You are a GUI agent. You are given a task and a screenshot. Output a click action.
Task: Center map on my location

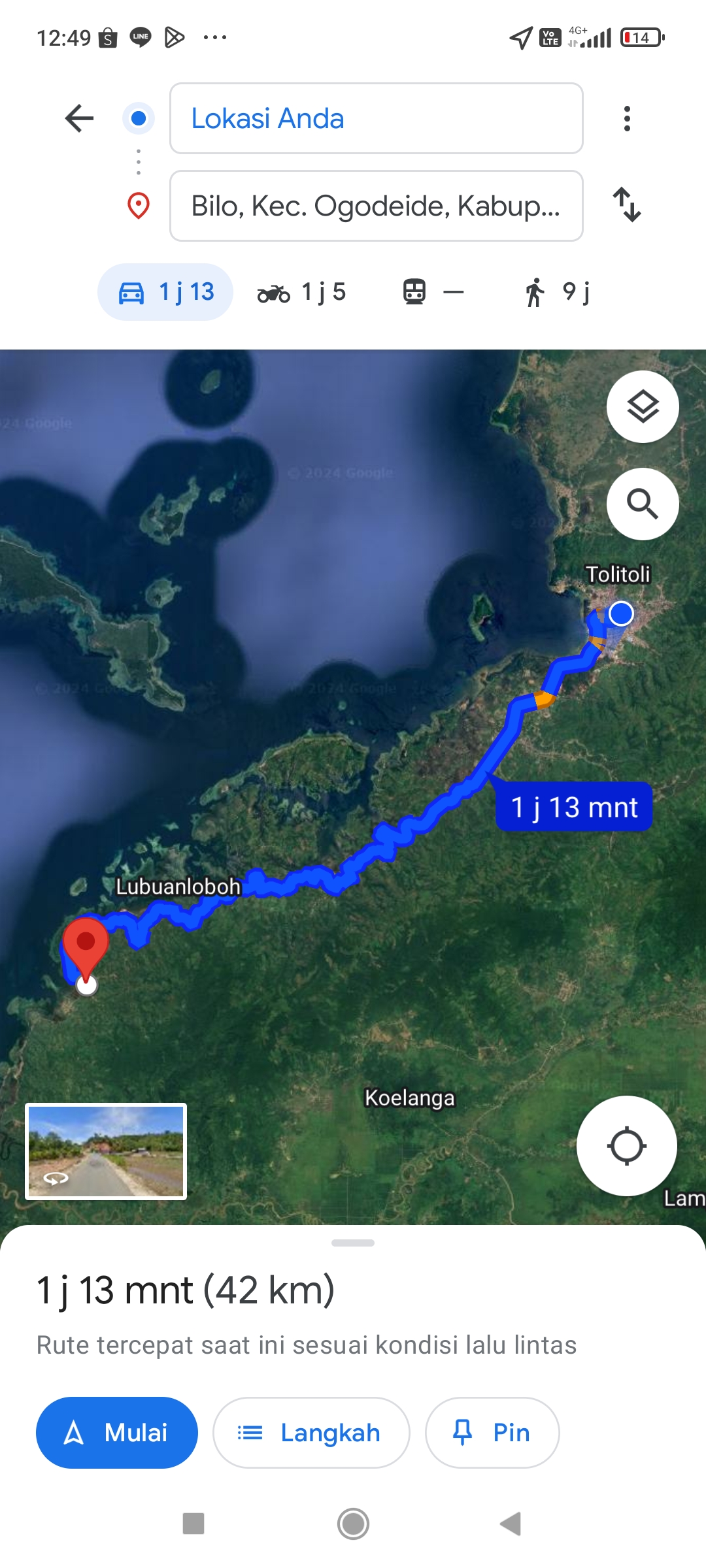click(x=626, y=1146)
